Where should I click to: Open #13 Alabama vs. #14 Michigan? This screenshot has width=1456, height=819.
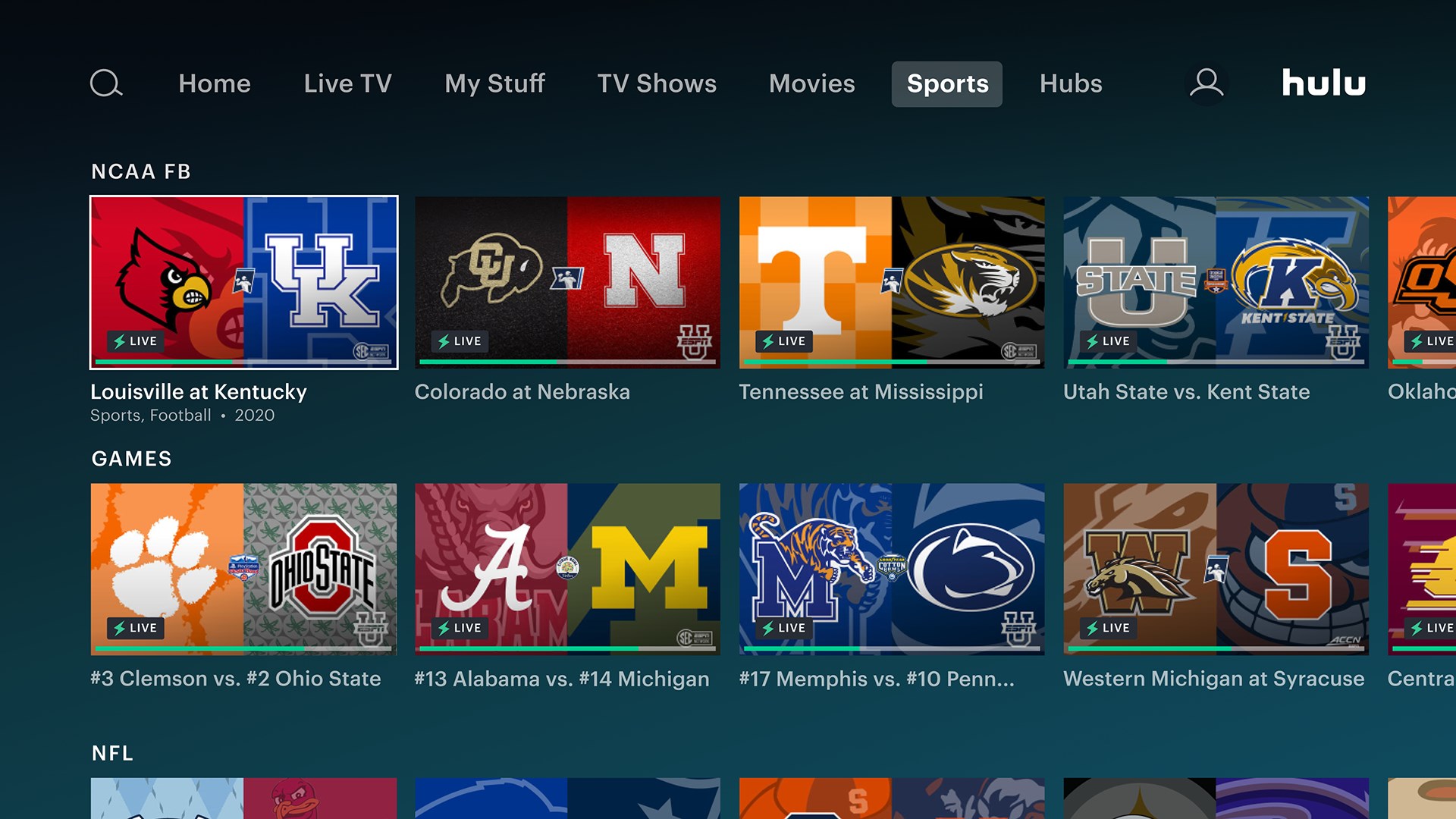coord(567,569)
